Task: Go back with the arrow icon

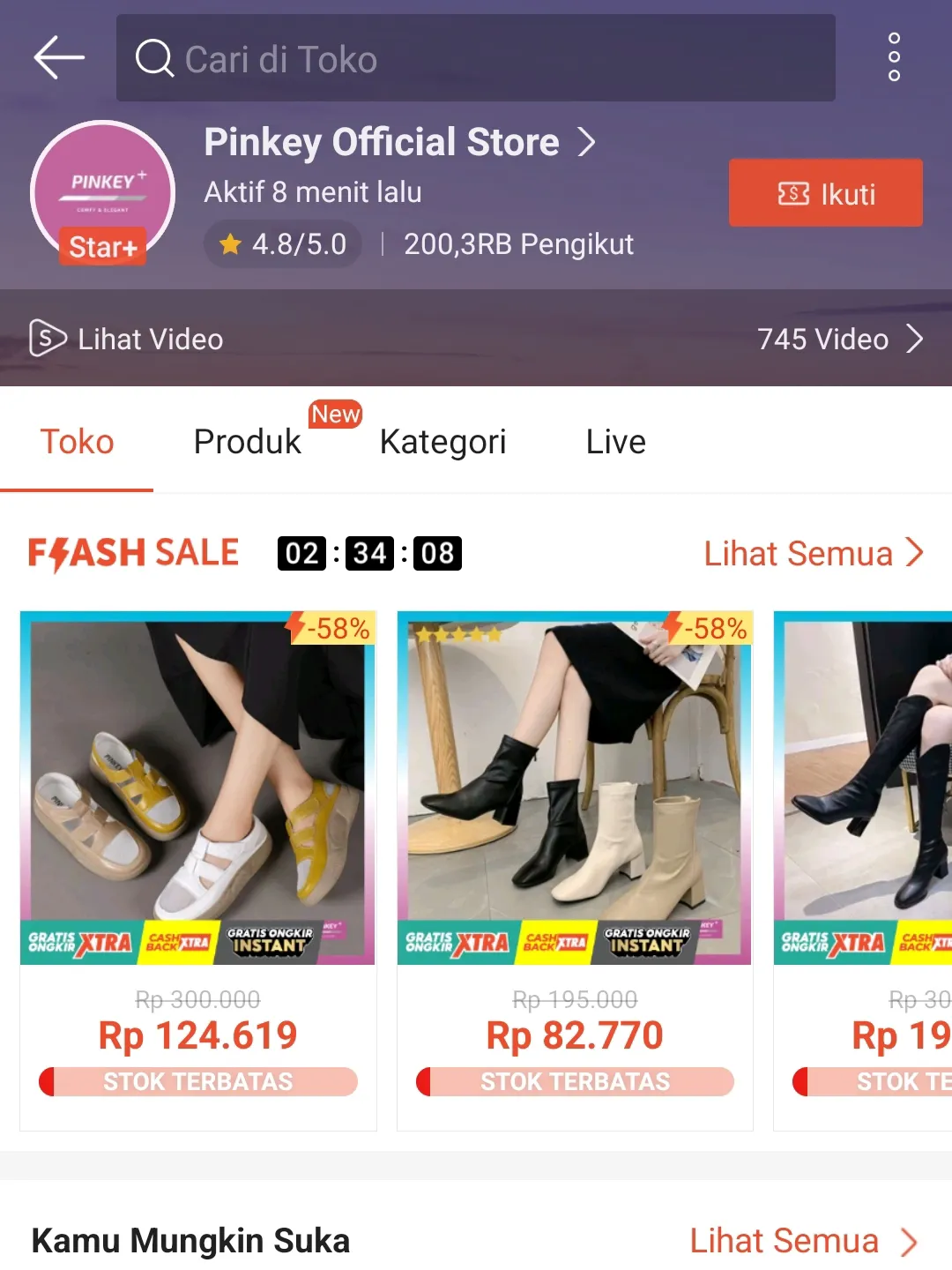Action: tap(58, 58)
